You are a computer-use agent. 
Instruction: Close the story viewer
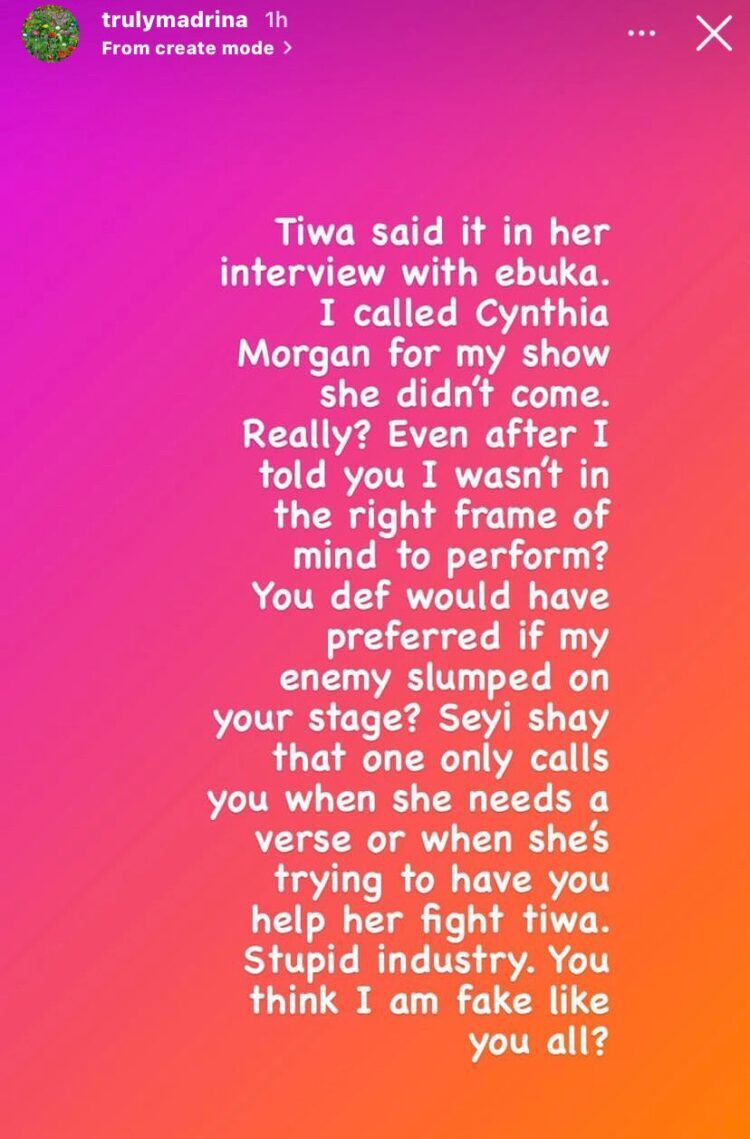pyautogui.click(x=714, y=33)
